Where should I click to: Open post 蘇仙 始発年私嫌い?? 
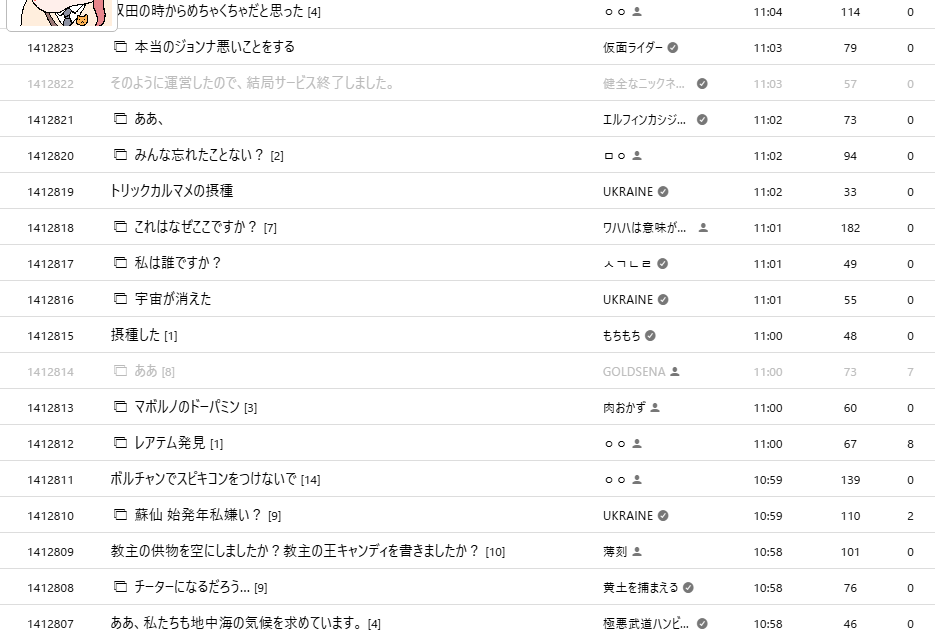pyautogui.click(x=198, y=514)
